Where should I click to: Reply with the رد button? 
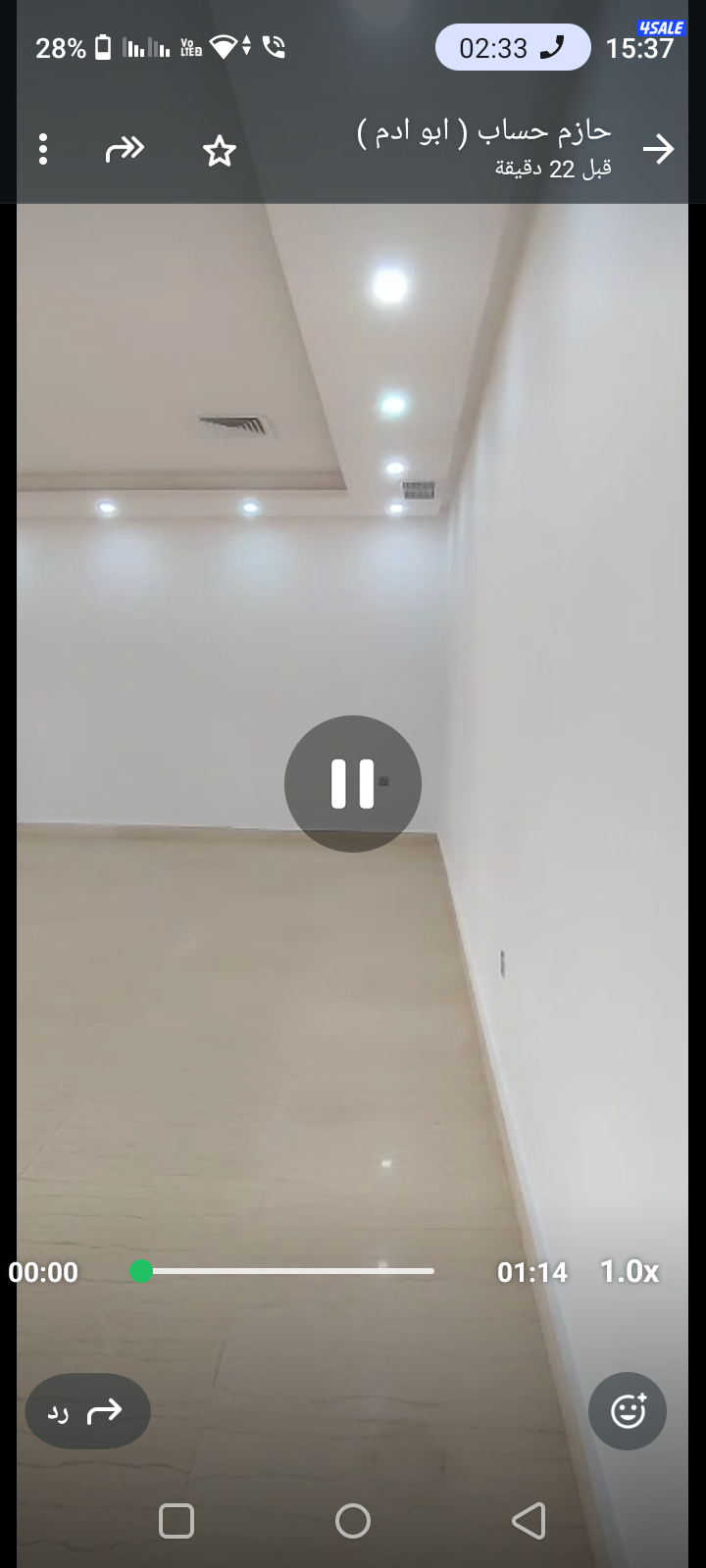(88, 1411)
